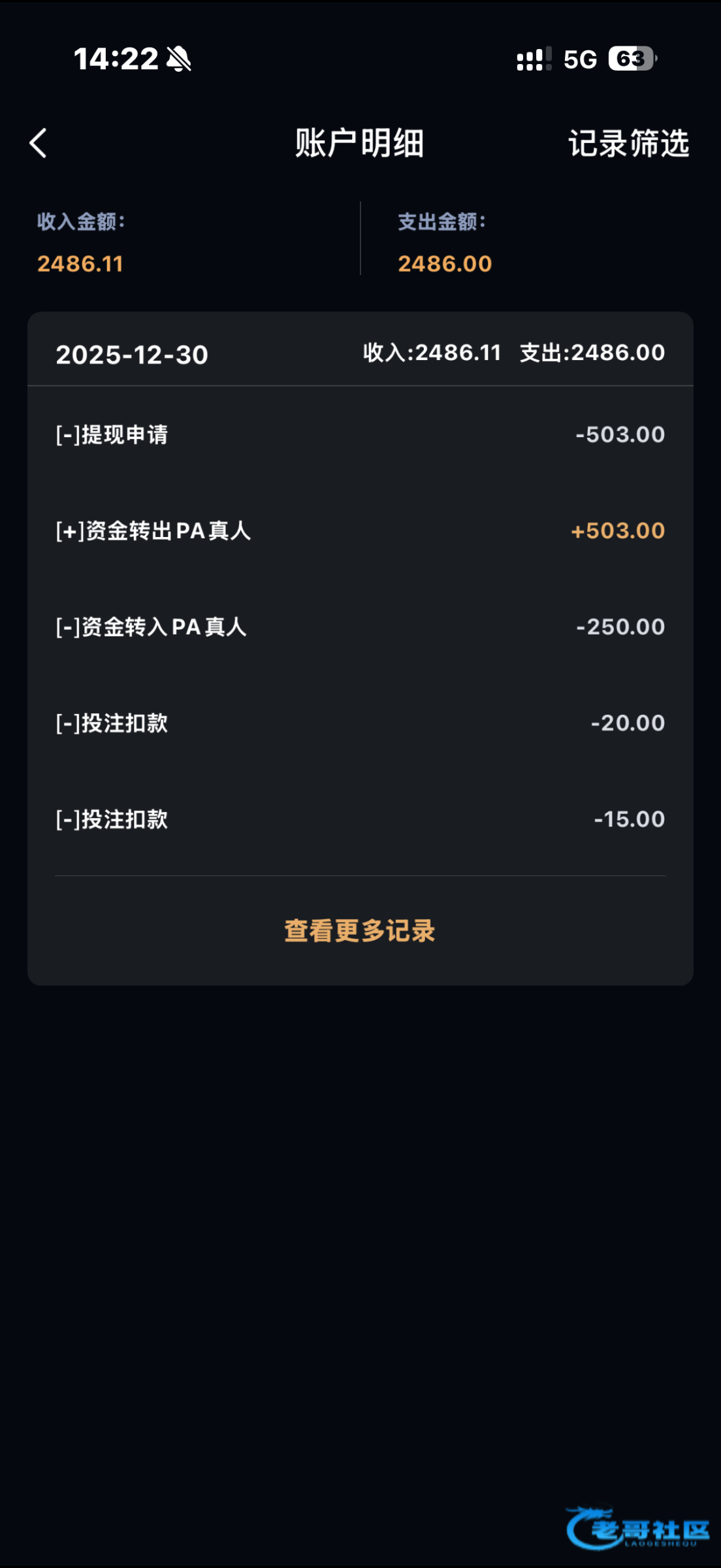Screen dimensions: 721x1568
Task: Tap 查看更多记录 to load more records
Action: click(360, 930)
